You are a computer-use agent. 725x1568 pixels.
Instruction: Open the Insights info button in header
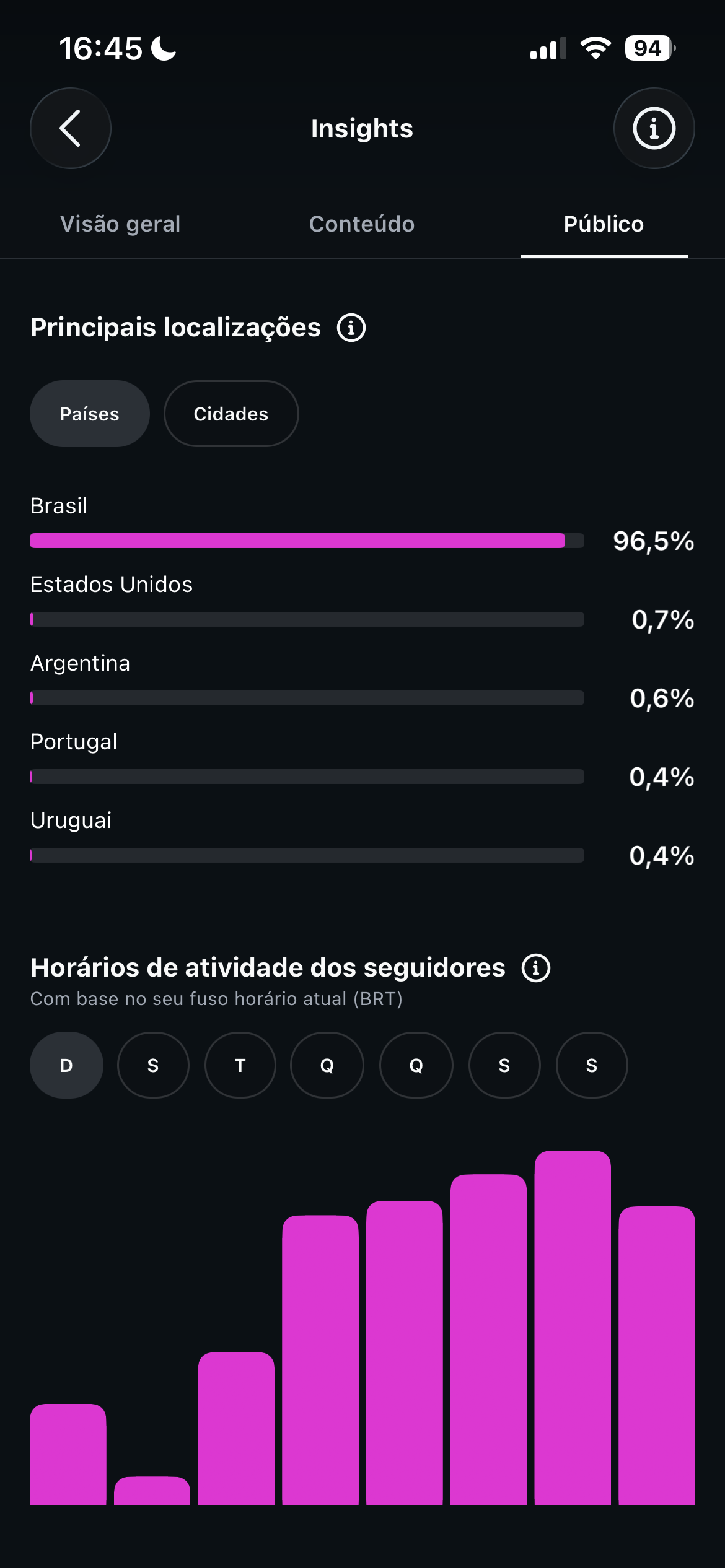[x=654, y=128]
